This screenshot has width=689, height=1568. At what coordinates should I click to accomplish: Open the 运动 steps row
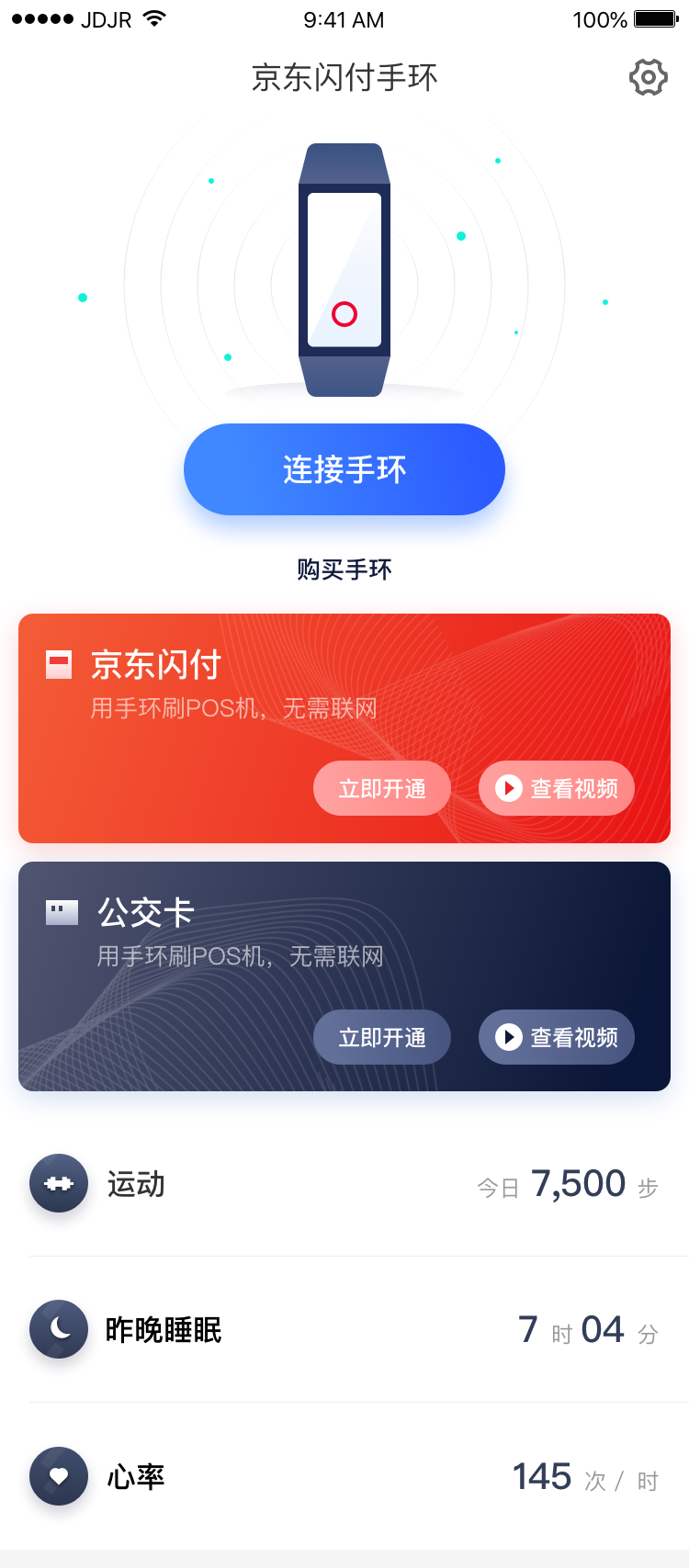point(344,1183)
